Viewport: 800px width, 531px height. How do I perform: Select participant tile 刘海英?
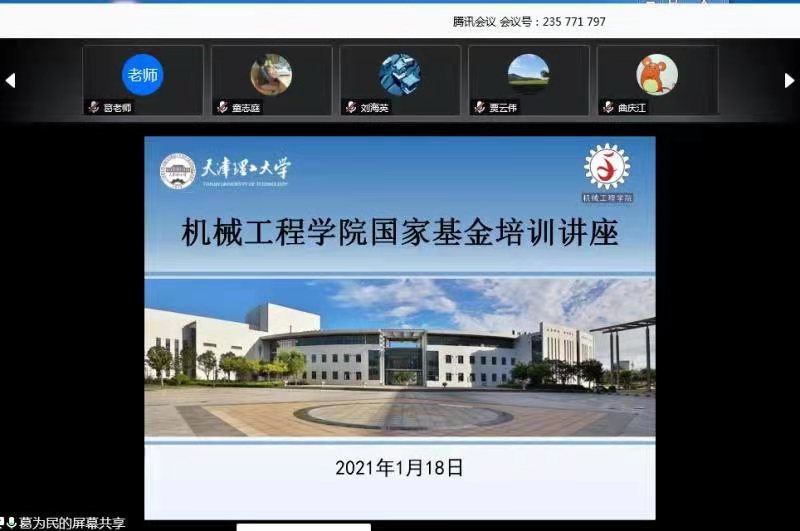click(x=400, y=80)
